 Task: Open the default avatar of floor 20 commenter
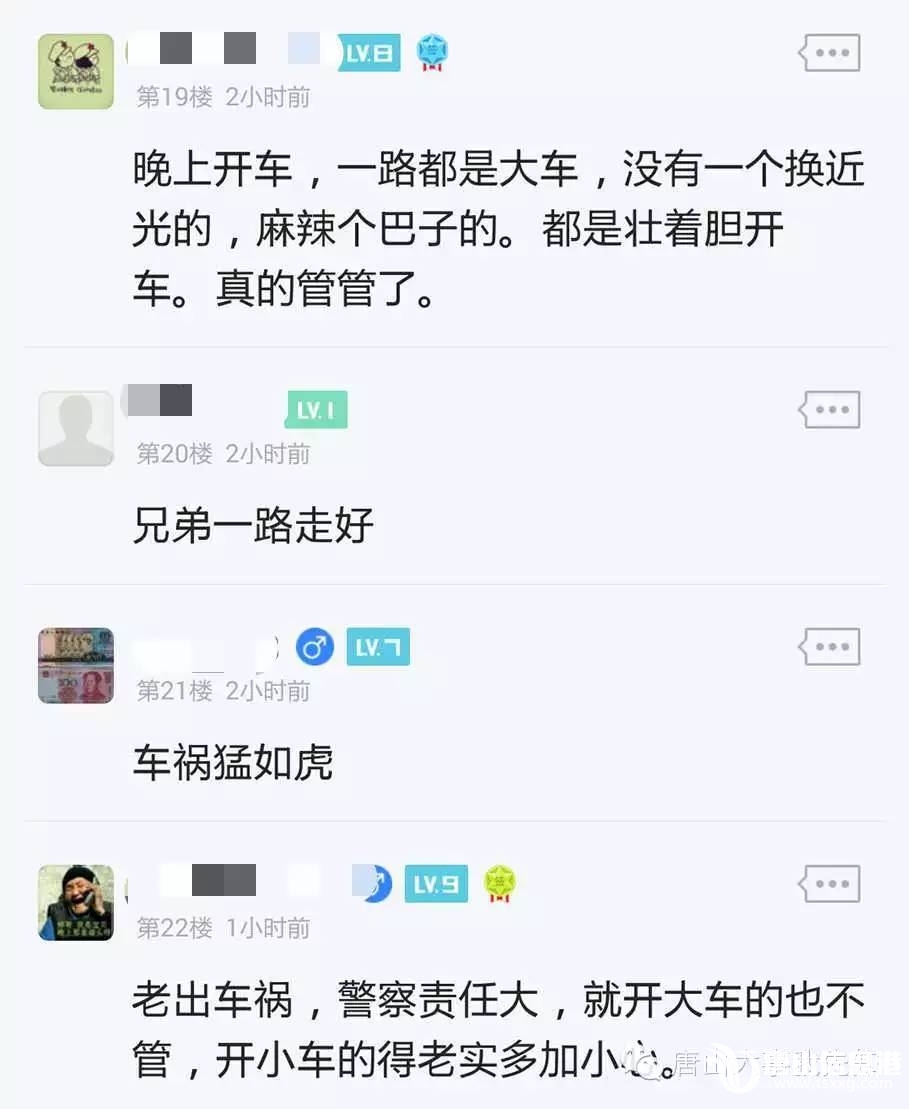tap(76, 428)
